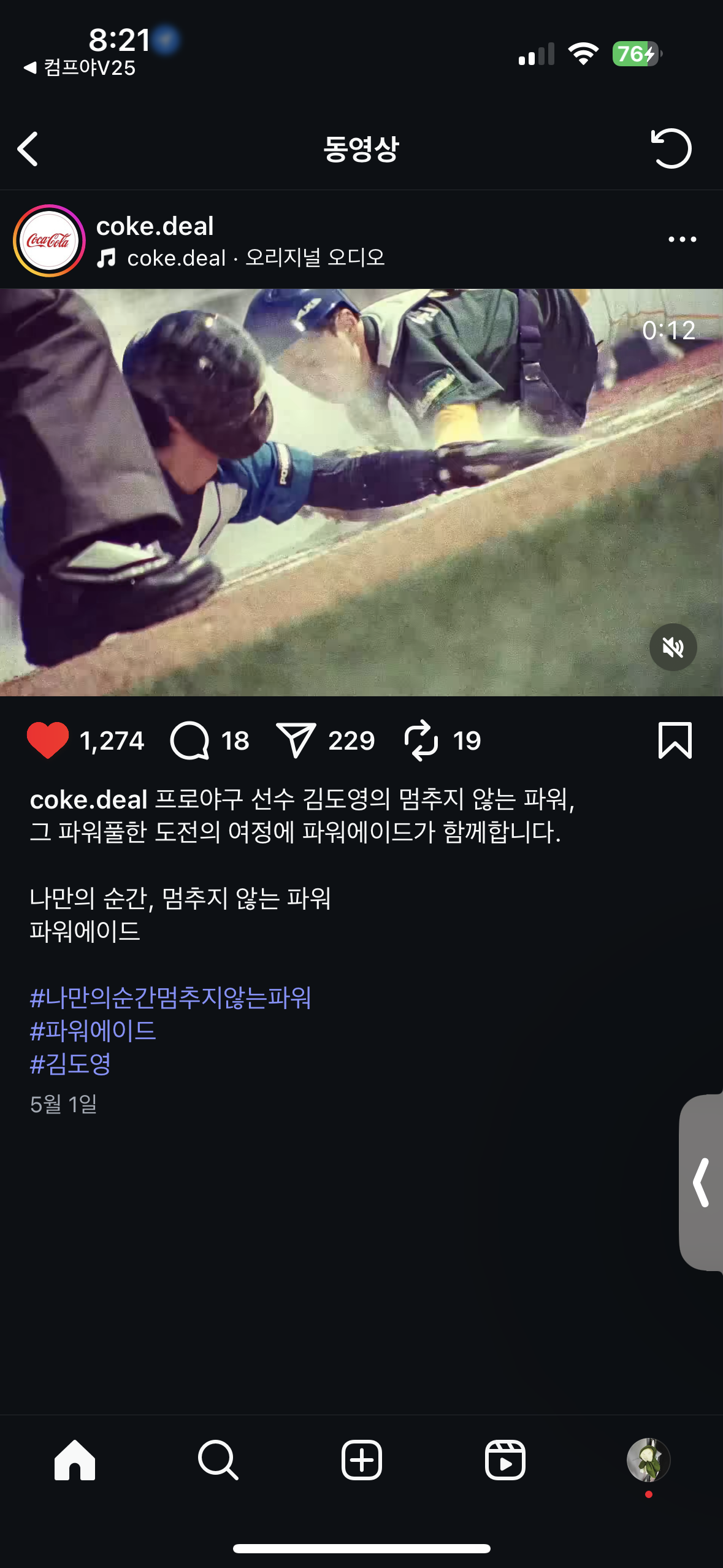Repost this video with the repost icon
This screenshot has height=1568, width=723.
[x=421, y=740]
